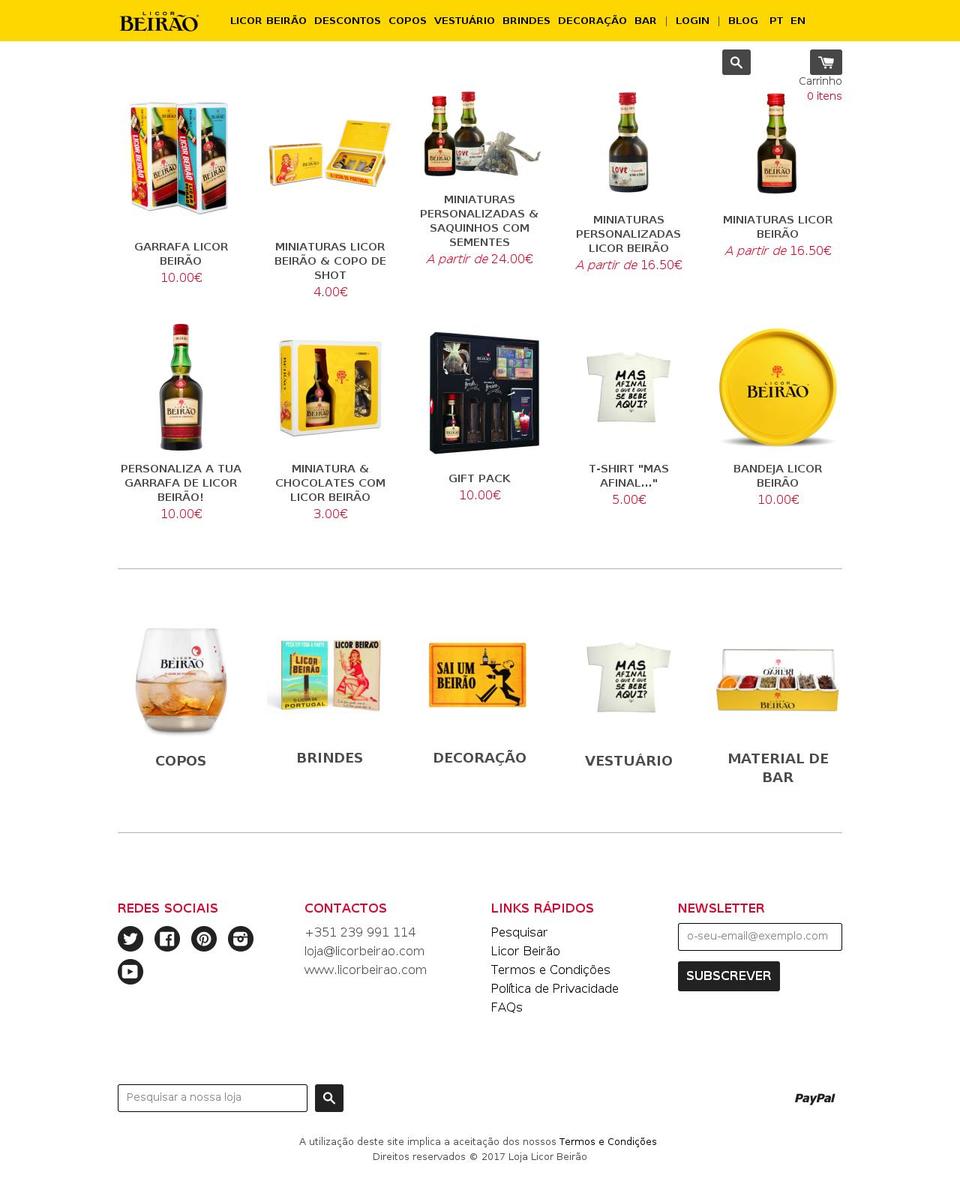Click the Pinterest social icon
This screenshot has height=1187, width=960.
pos(204,938)
